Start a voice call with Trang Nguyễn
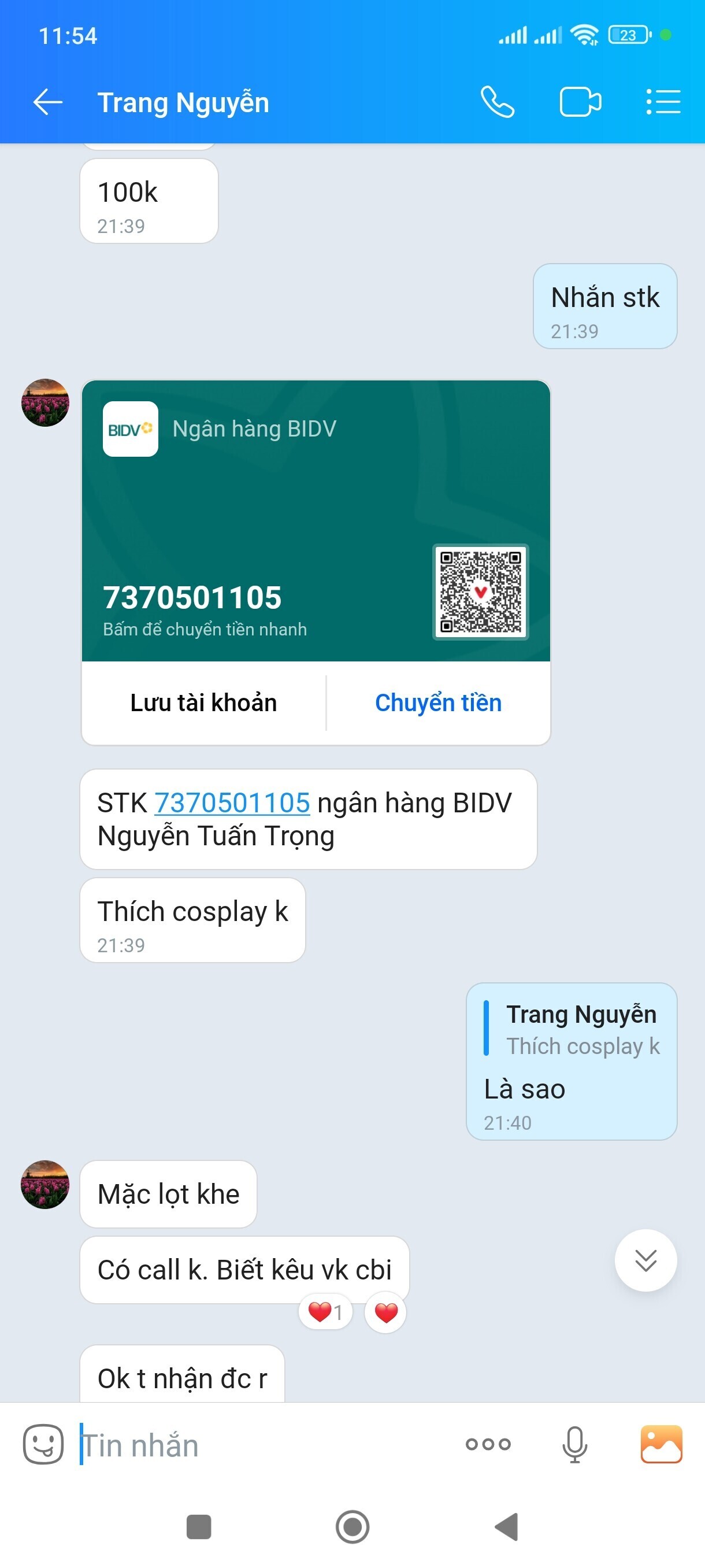The width and height of the screenshot is (705, 1568). click(498, 102)
